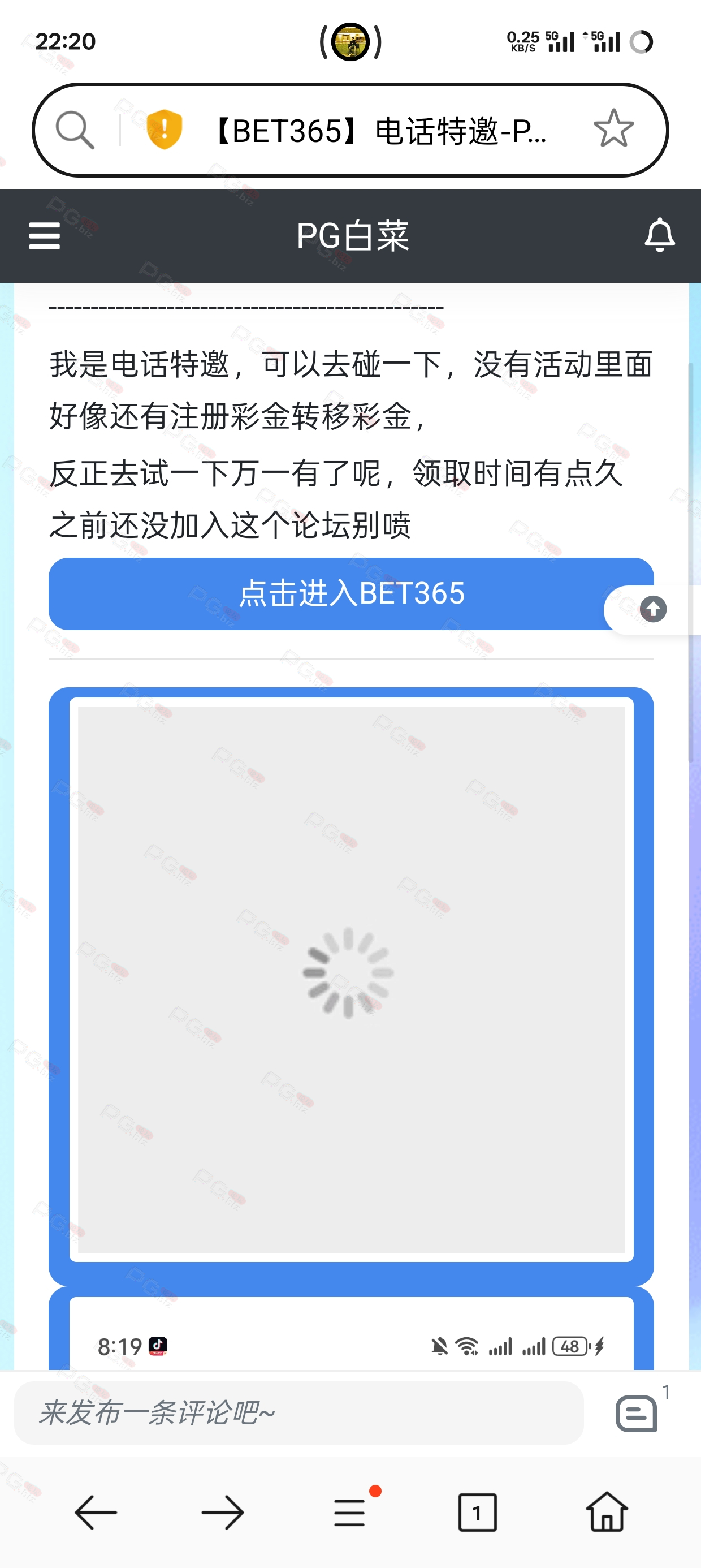Go forward with the browser forward arrow
The image size is (701, 1568).
pyautogui.click(x=223, y=1512)
